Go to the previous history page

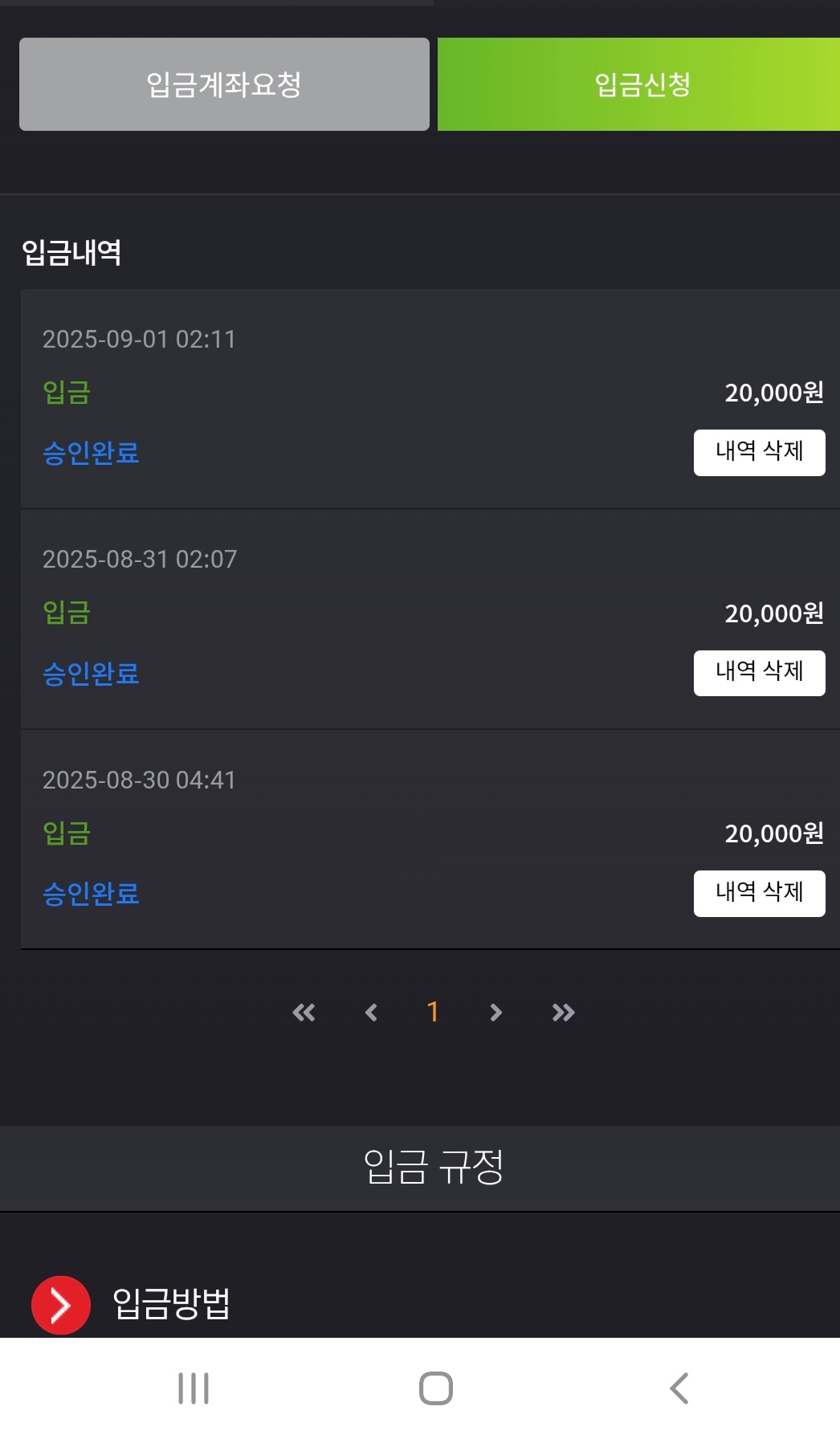[x=371, y=1013]
